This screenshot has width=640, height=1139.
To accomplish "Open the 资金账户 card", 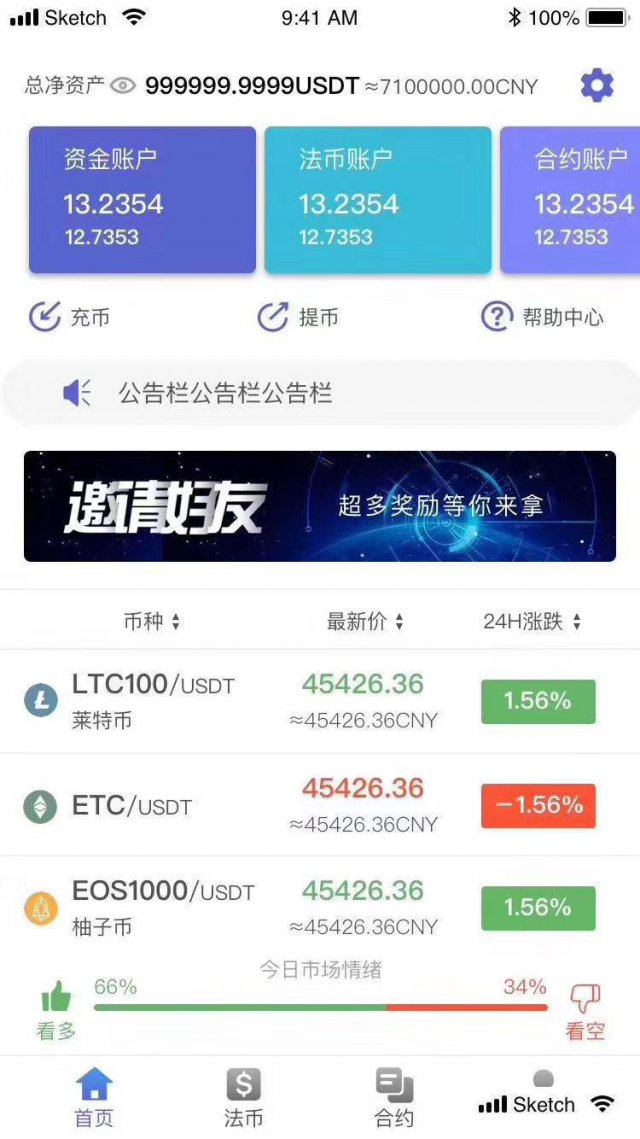I will pos(142,200).
